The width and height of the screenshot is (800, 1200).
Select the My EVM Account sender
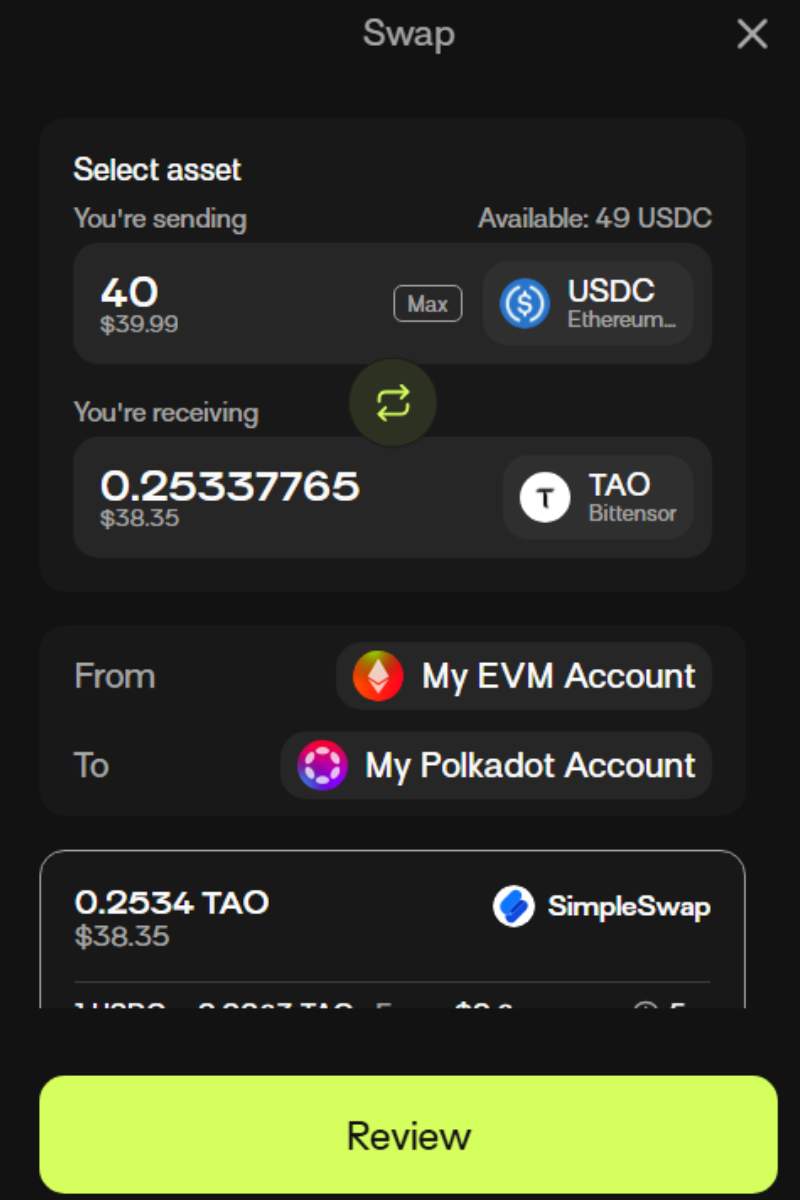coord(524,676)
